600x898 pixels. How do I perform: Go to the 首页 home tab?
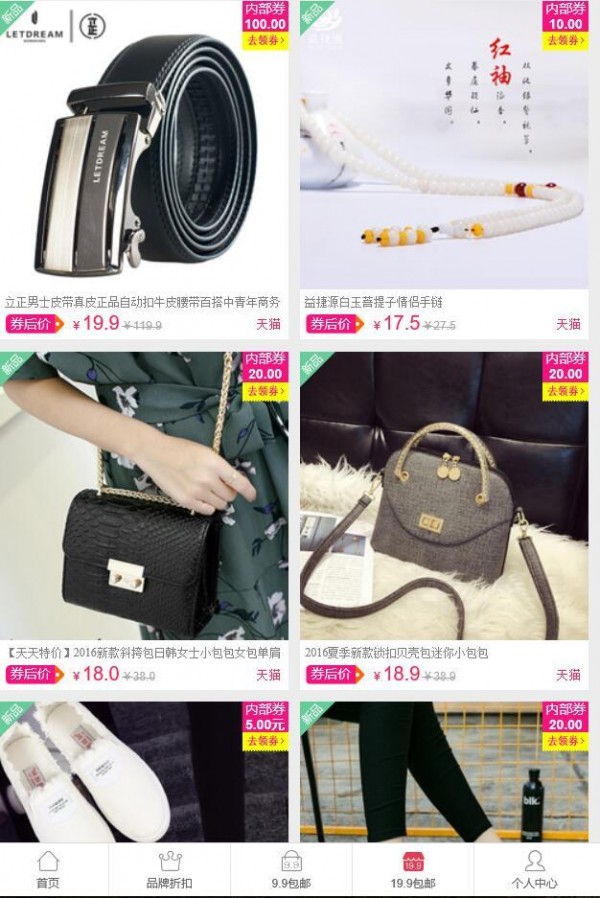tap(48, 869)
